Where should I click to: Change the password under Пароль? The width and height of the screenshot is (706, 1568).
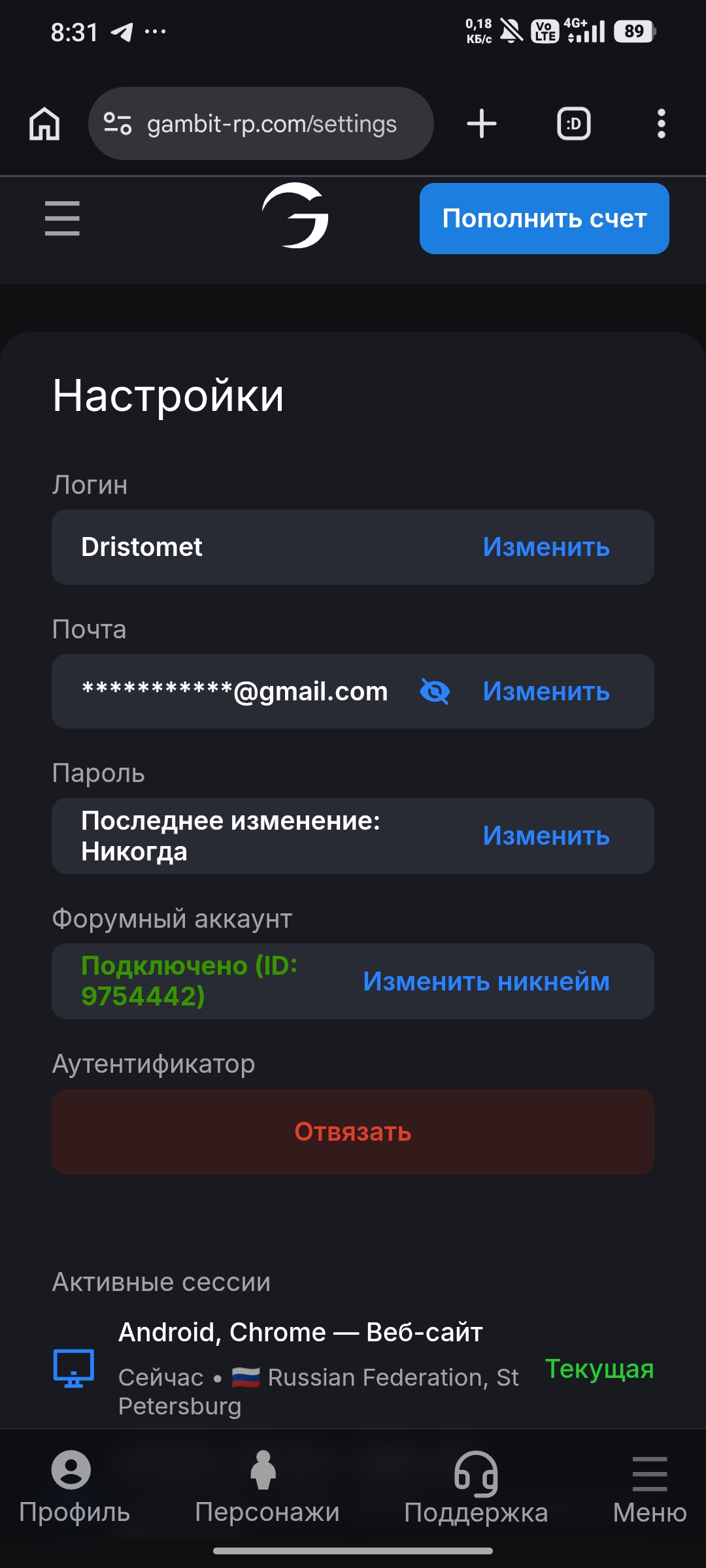[546, 836]
